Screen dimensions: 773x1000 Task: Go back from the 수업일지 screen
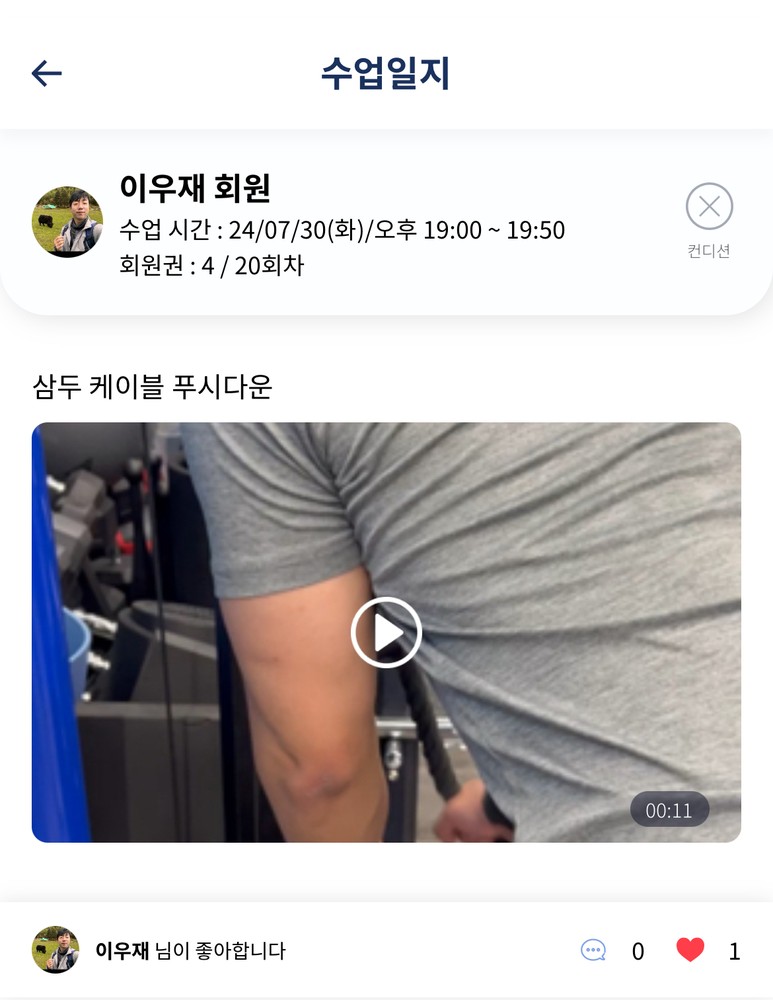pyautogui.click(x=47, y=73)
